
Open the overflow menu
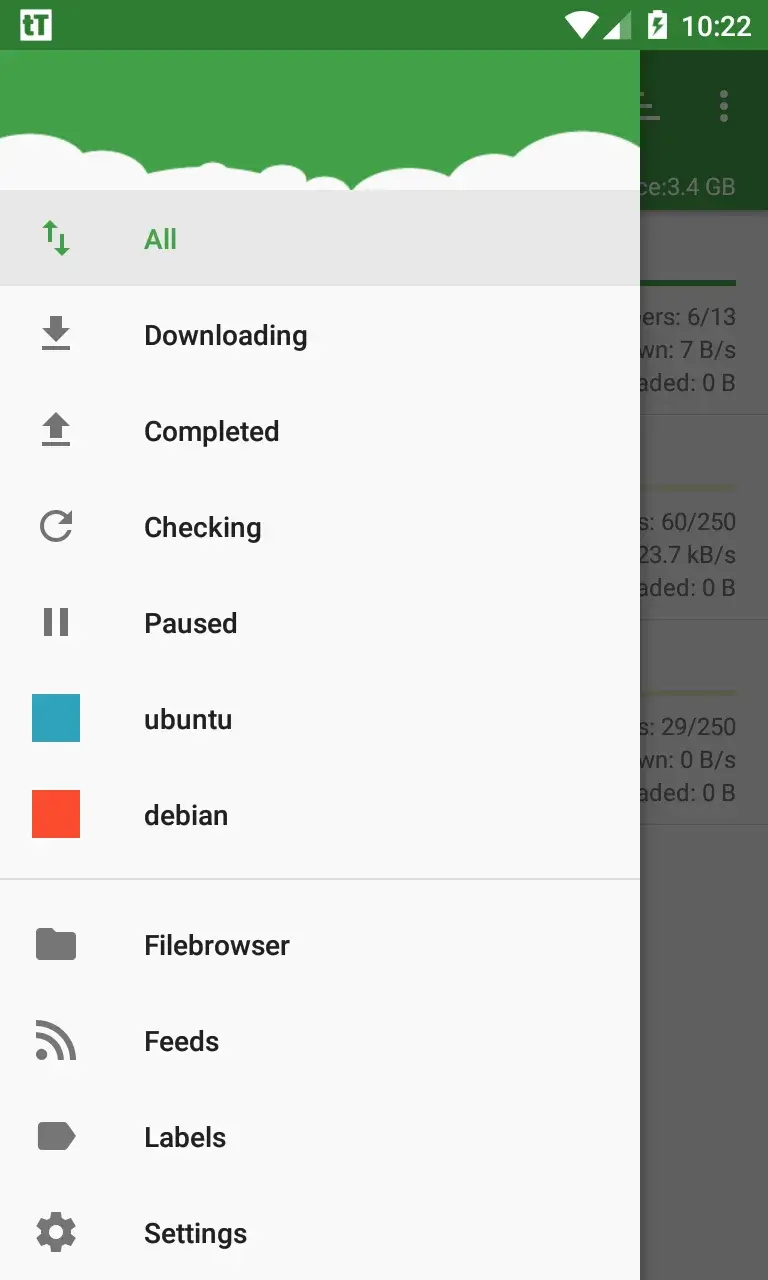point(723,107)
